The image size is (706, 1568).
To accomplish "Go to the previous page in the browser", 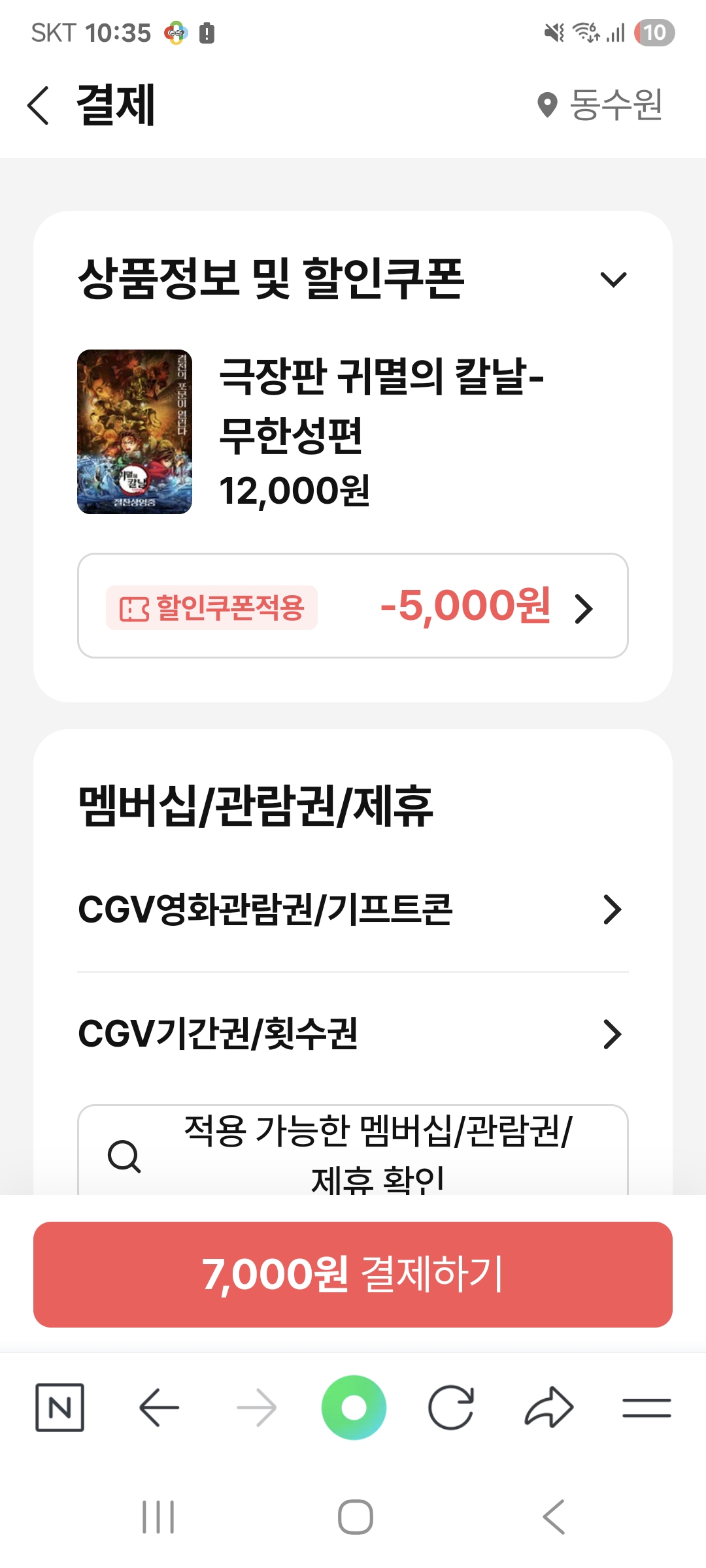I will click(159, 1407).
